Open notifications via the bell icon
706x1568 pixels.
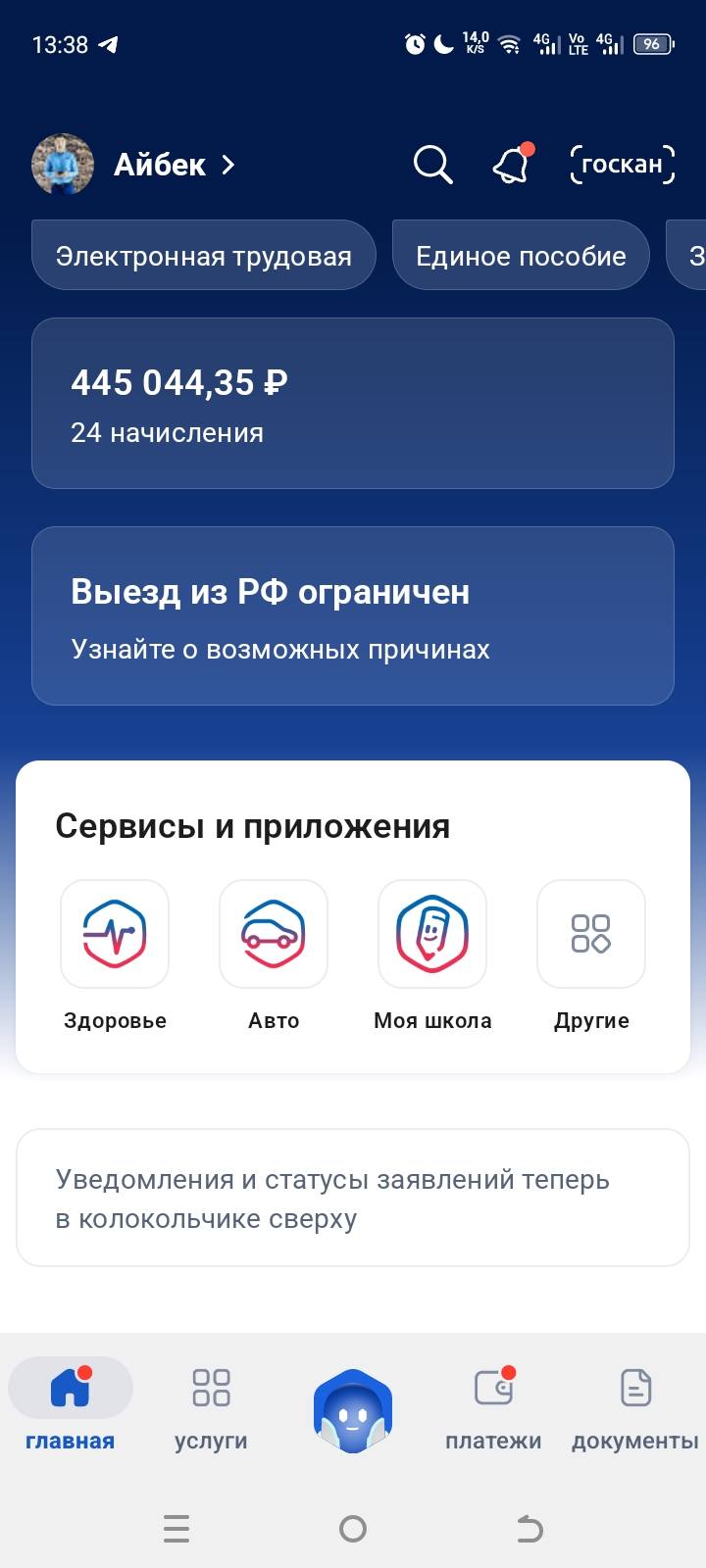click(510, 165)
